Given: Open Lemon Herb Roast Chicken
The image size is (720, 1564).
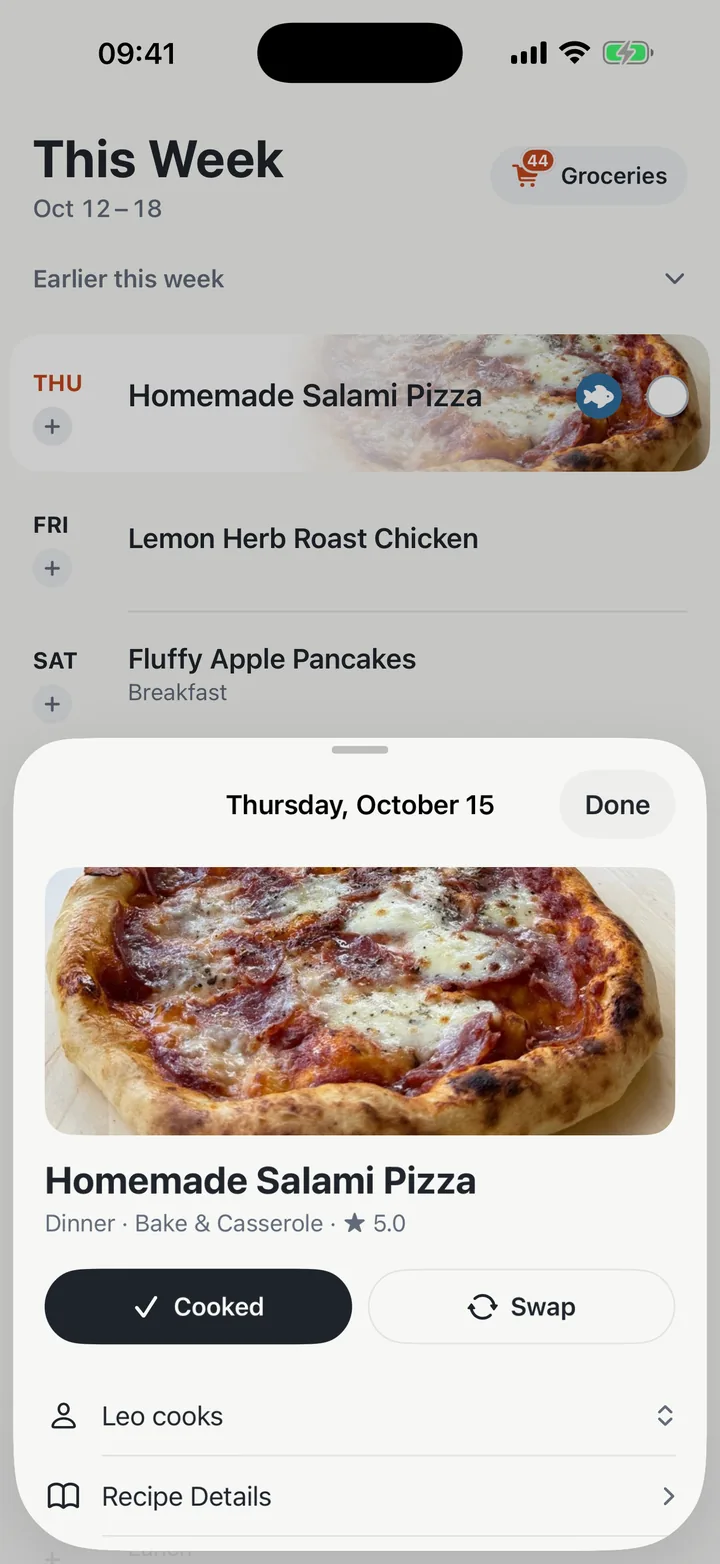Looking at the screenshot, I should coord(303,539).
